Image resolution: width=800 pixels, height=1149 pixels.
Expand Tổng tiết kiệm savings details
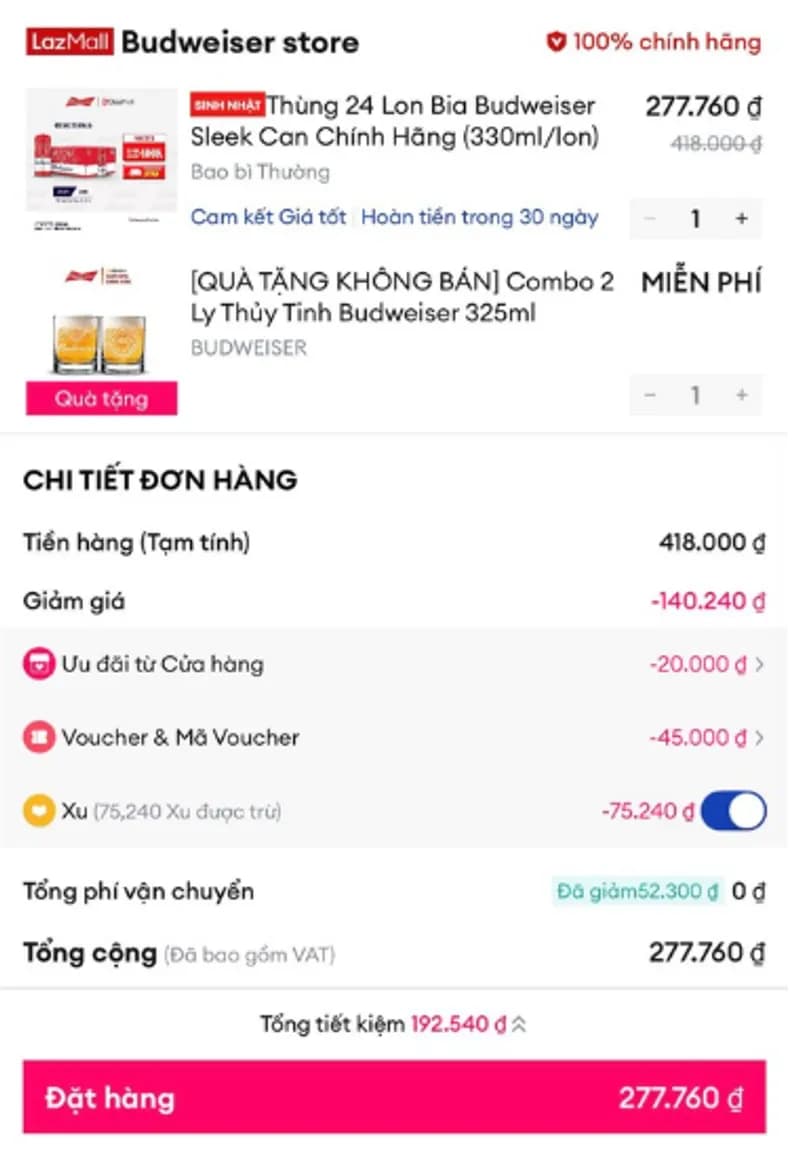[x=518, y=1024]
